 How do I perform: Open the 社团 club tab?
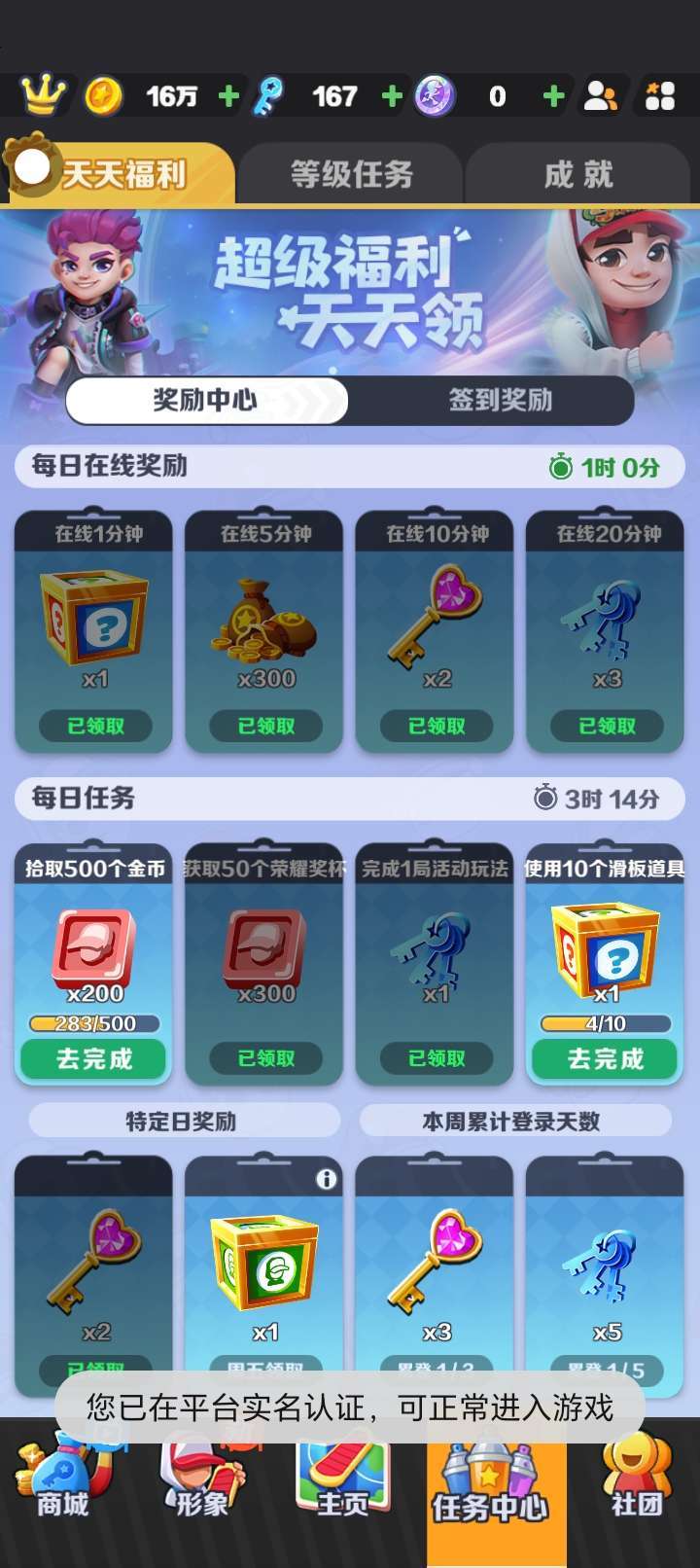point(637,1488)
